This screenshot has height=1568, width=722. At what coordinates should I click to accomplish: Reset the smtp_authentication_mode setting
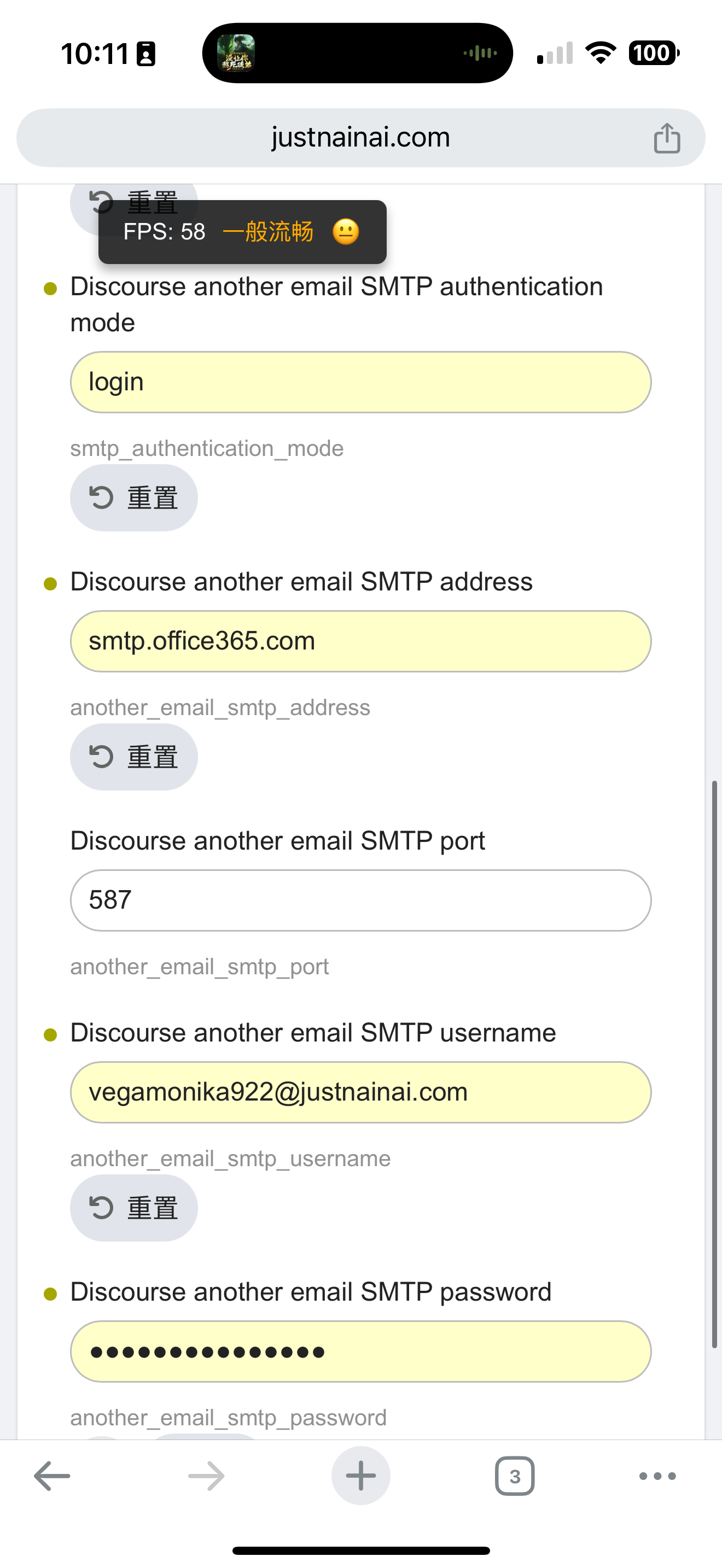(x=134, y=498)
